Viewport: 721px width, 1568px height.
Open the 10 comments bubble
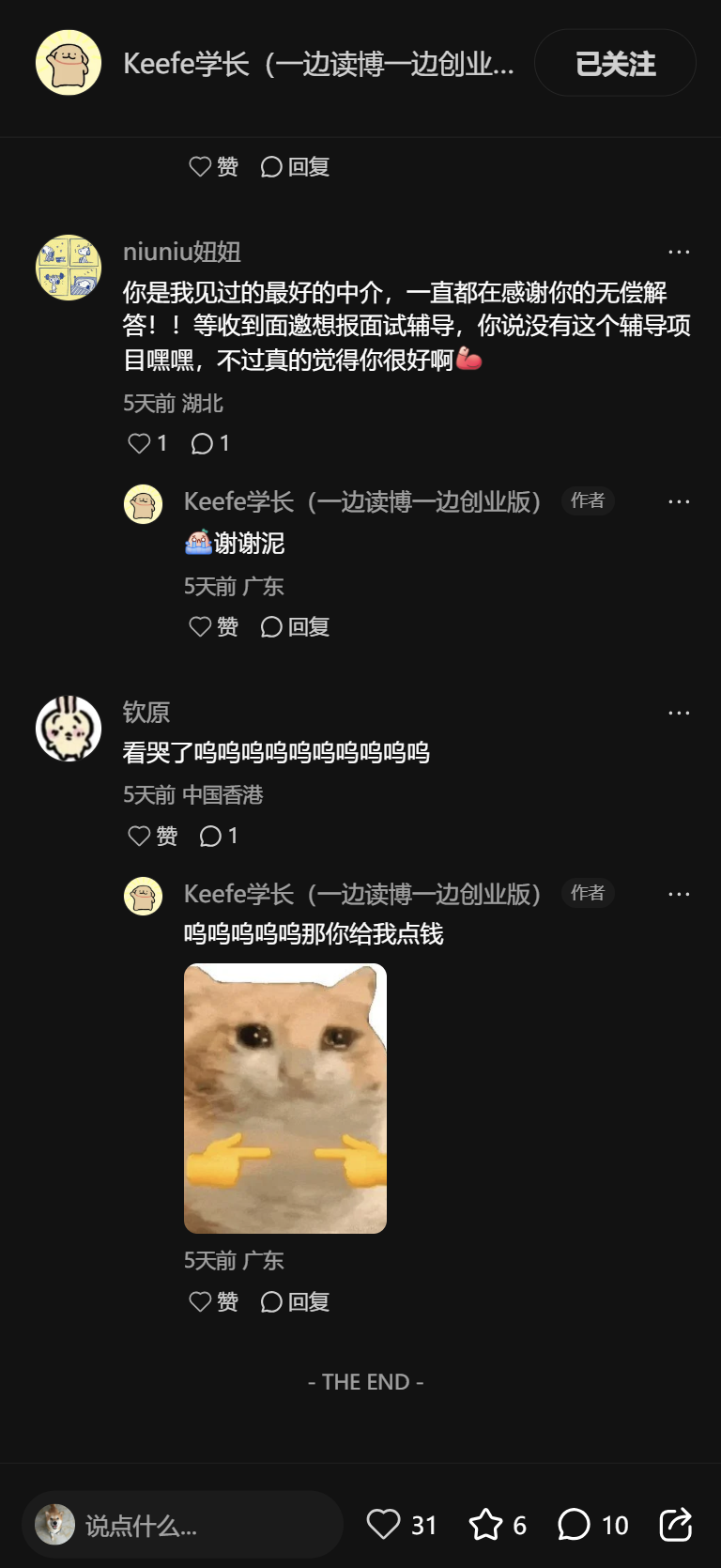(575, 1524)
